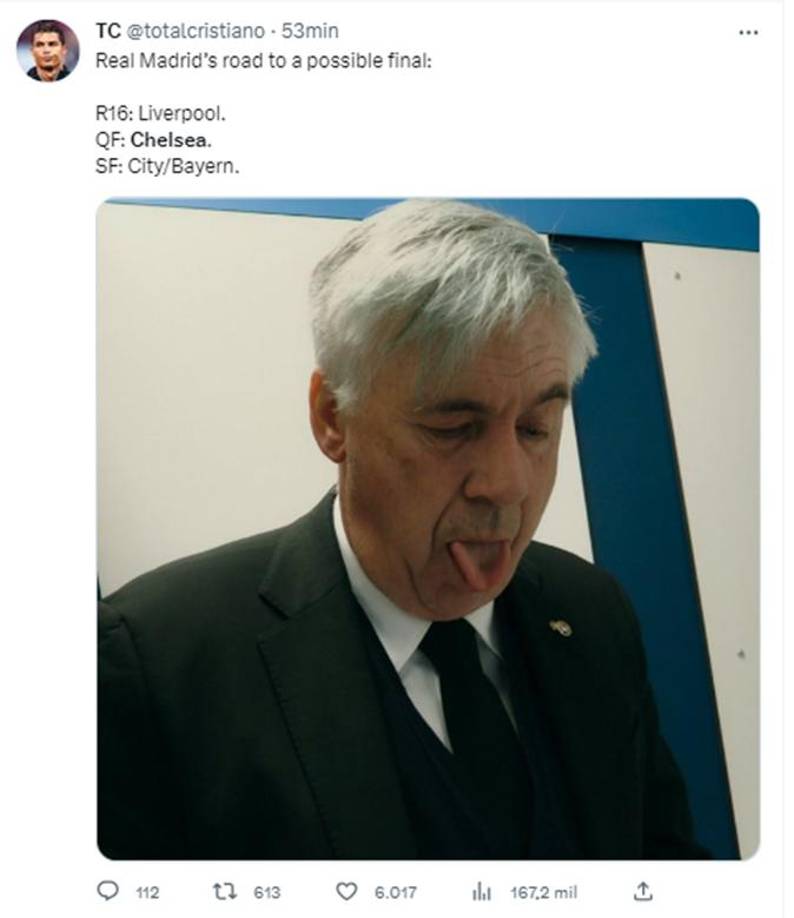Reply to the Real Madrid tweet
The image size is (794, 918).
[107, 891]
